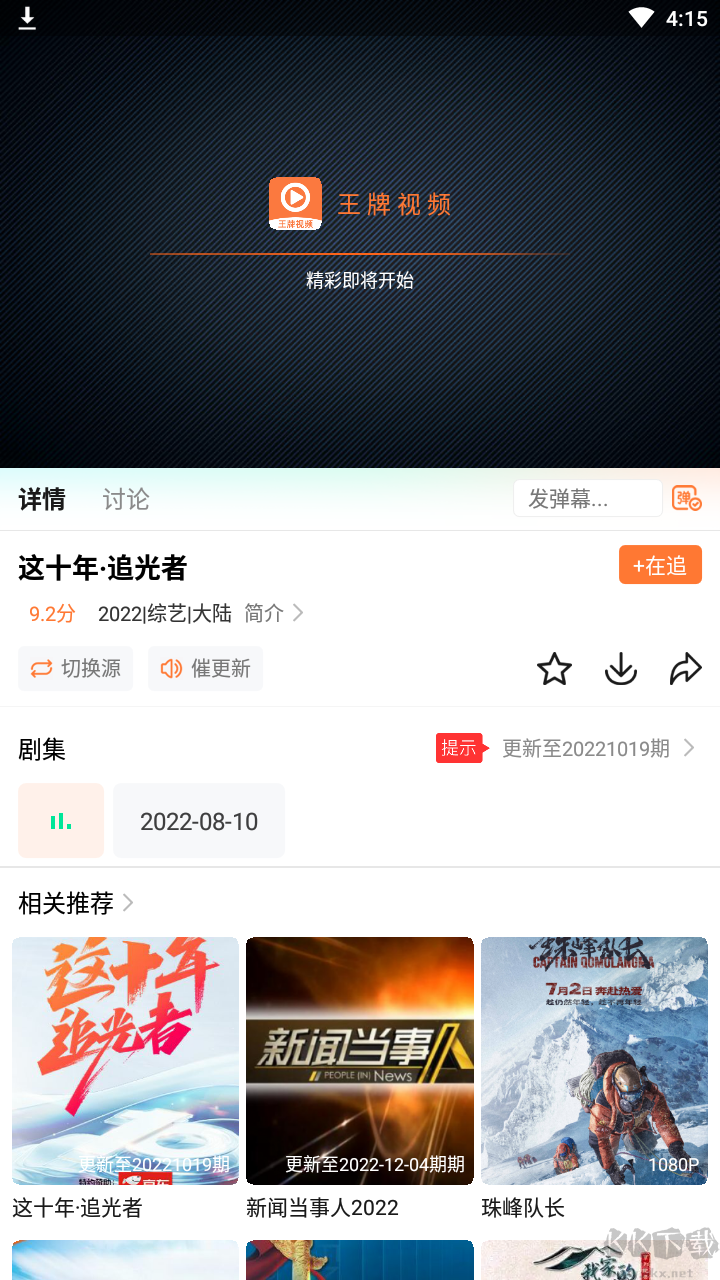
Task: Tap the 发弹幕 comment input field
Action: (587, 498)
